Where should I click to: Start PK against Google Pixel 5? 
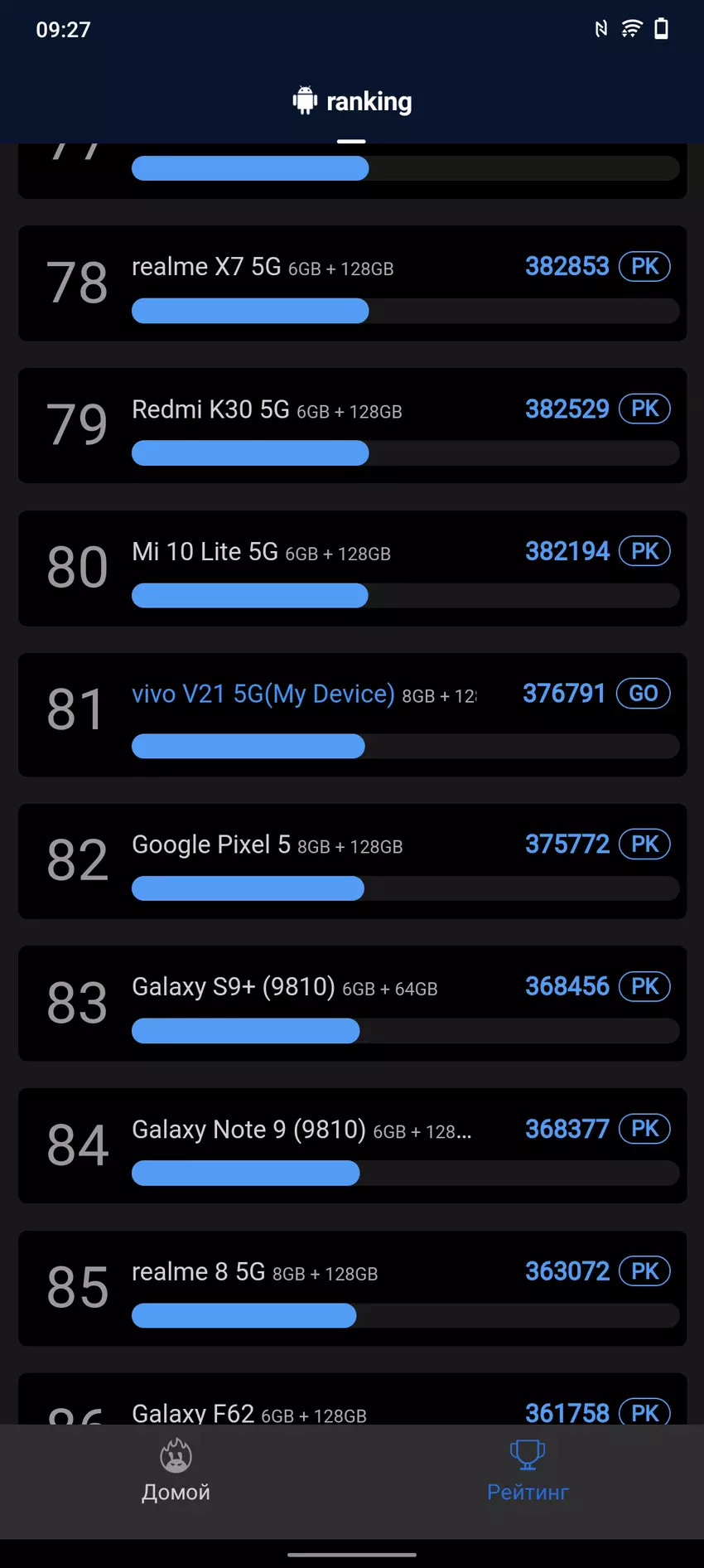(644, 844)
